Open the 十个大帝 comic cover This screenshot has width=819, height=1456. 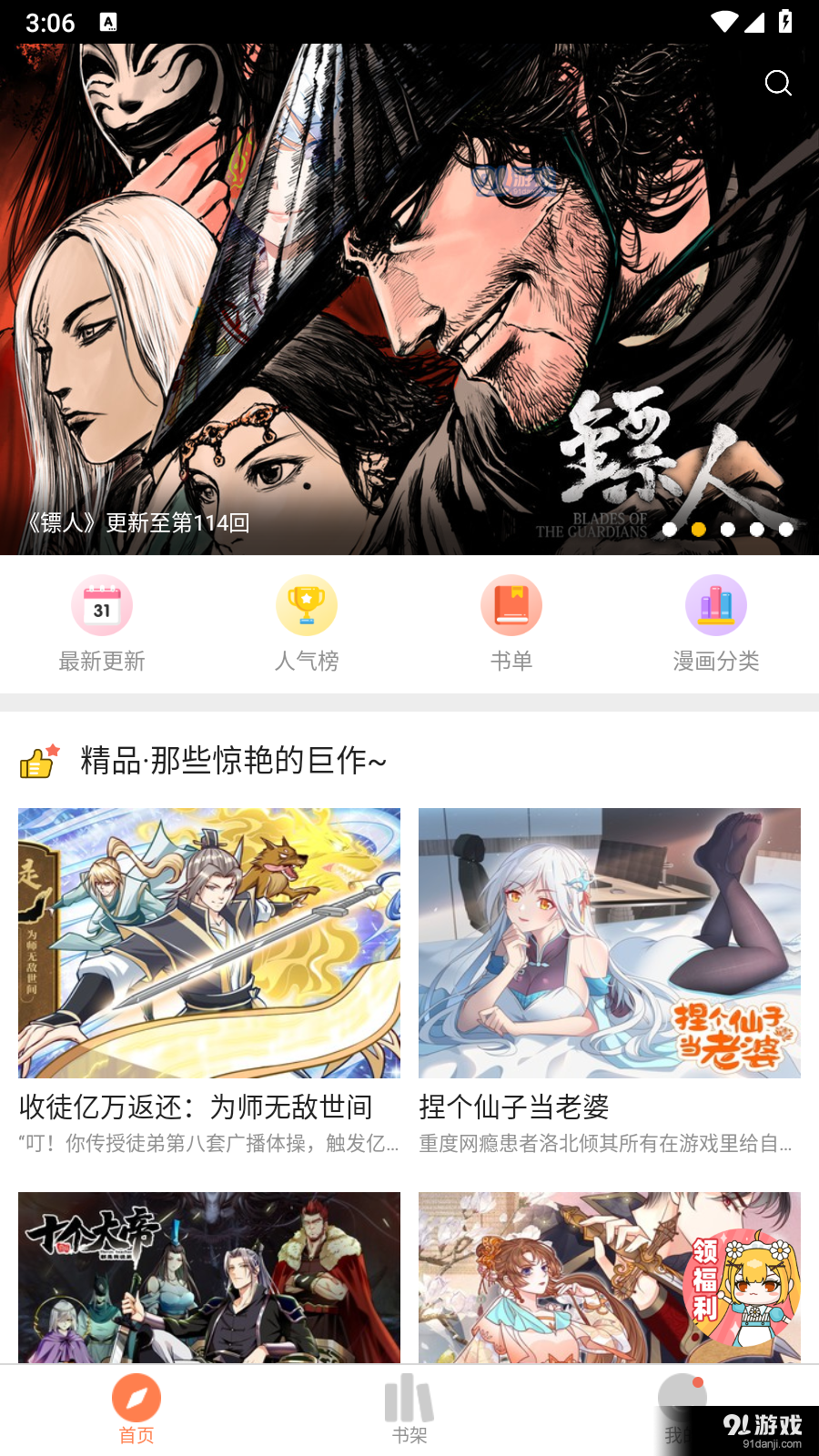[x=209, y=1278]
